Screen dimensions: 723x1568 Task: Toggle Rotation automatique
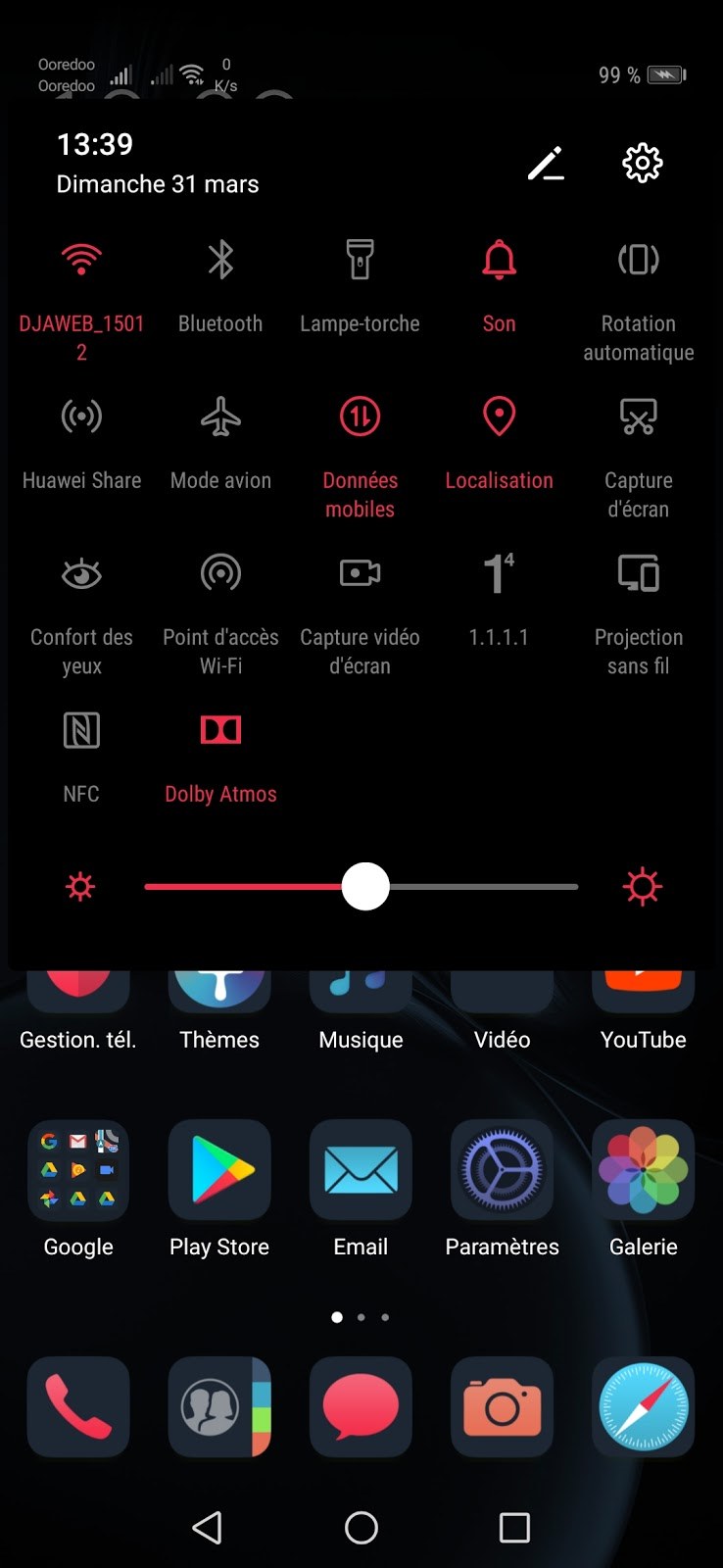(x=638, y=260)
